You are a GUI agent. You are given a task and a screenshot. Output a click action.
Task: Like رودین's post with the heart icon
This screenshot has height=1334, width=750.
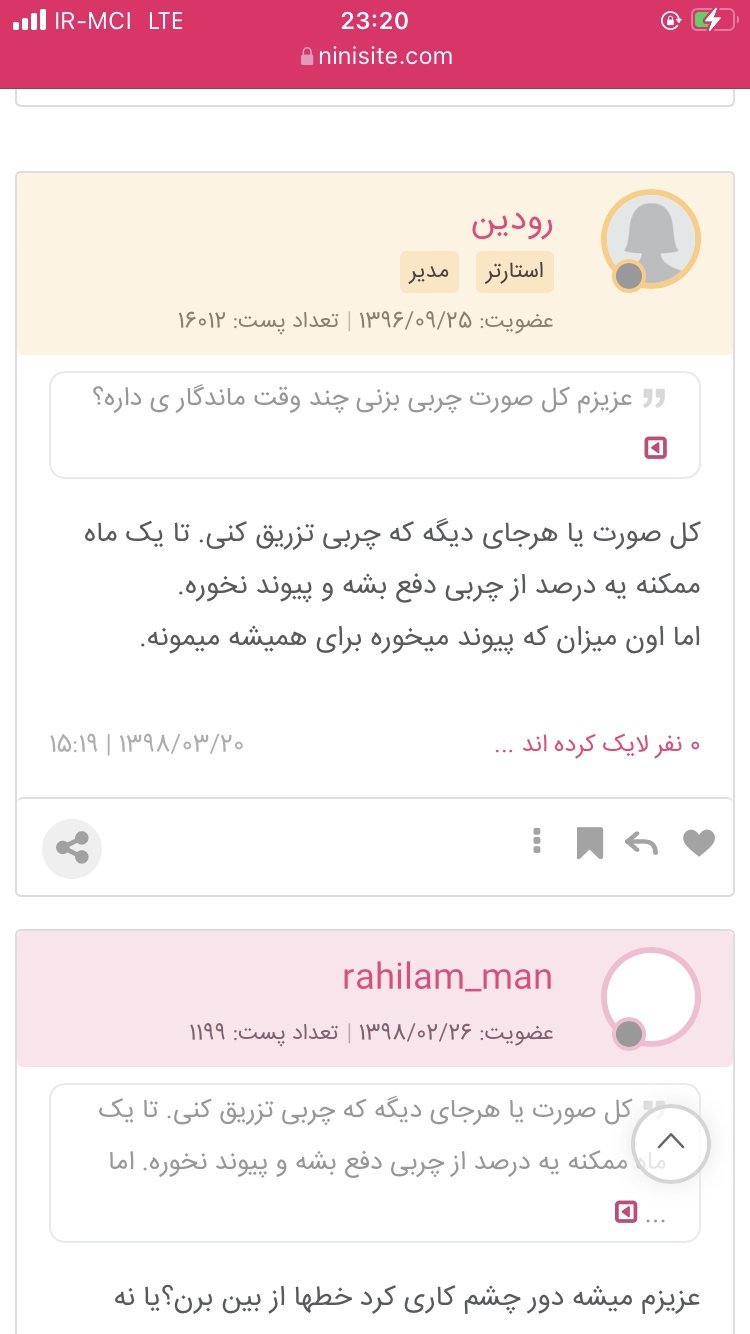(698, 844)
